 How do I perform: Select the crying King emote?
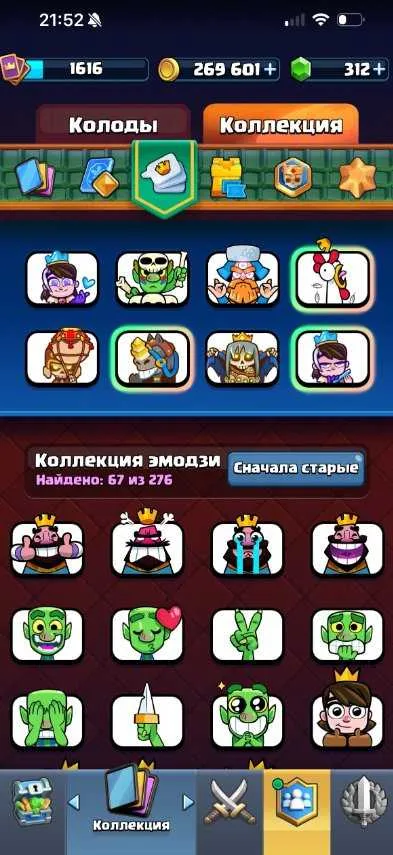click(x=247, y=546)
